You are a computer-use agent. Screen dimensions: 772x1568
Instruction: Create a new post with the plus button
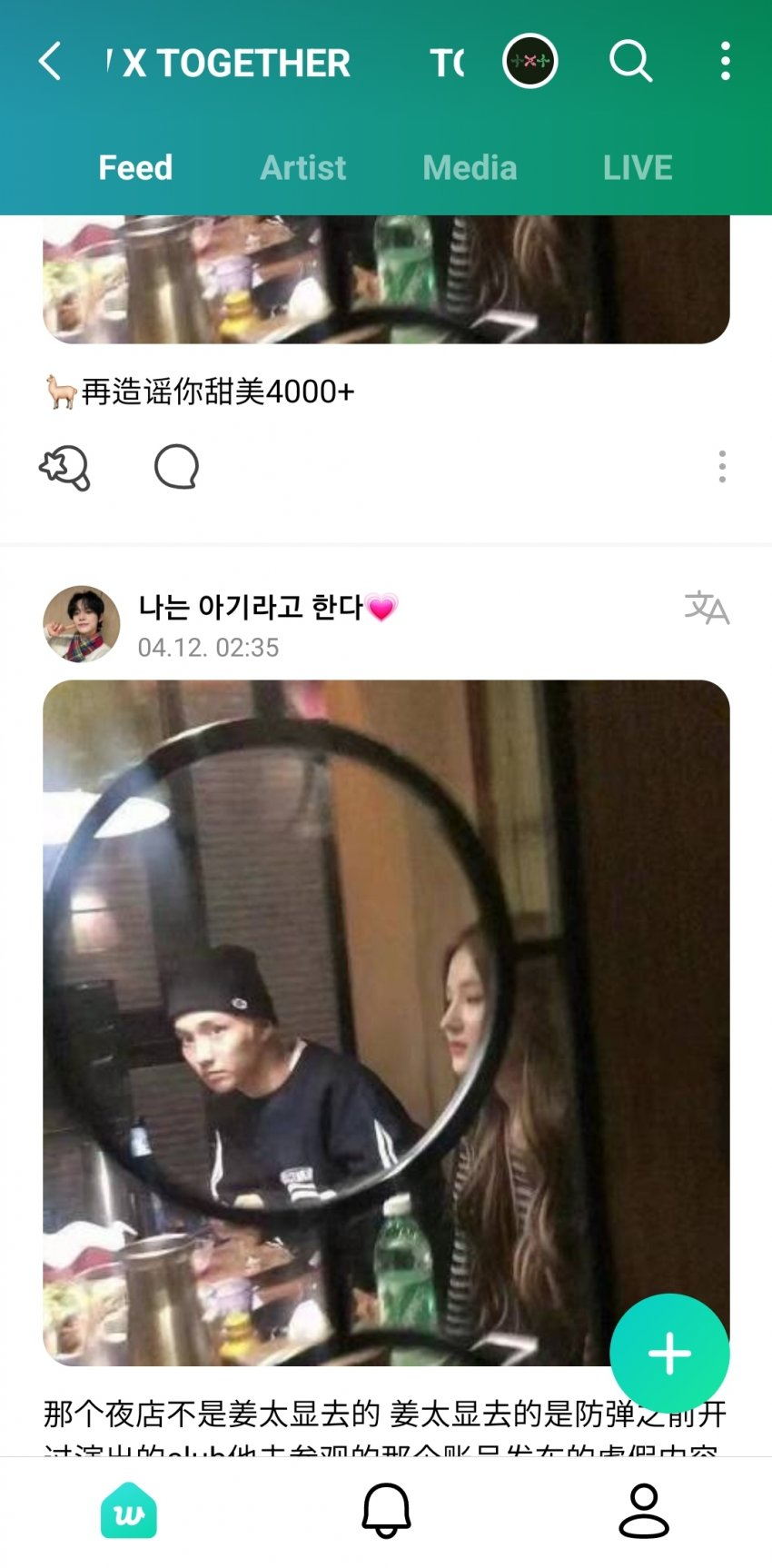(669, 1354)
